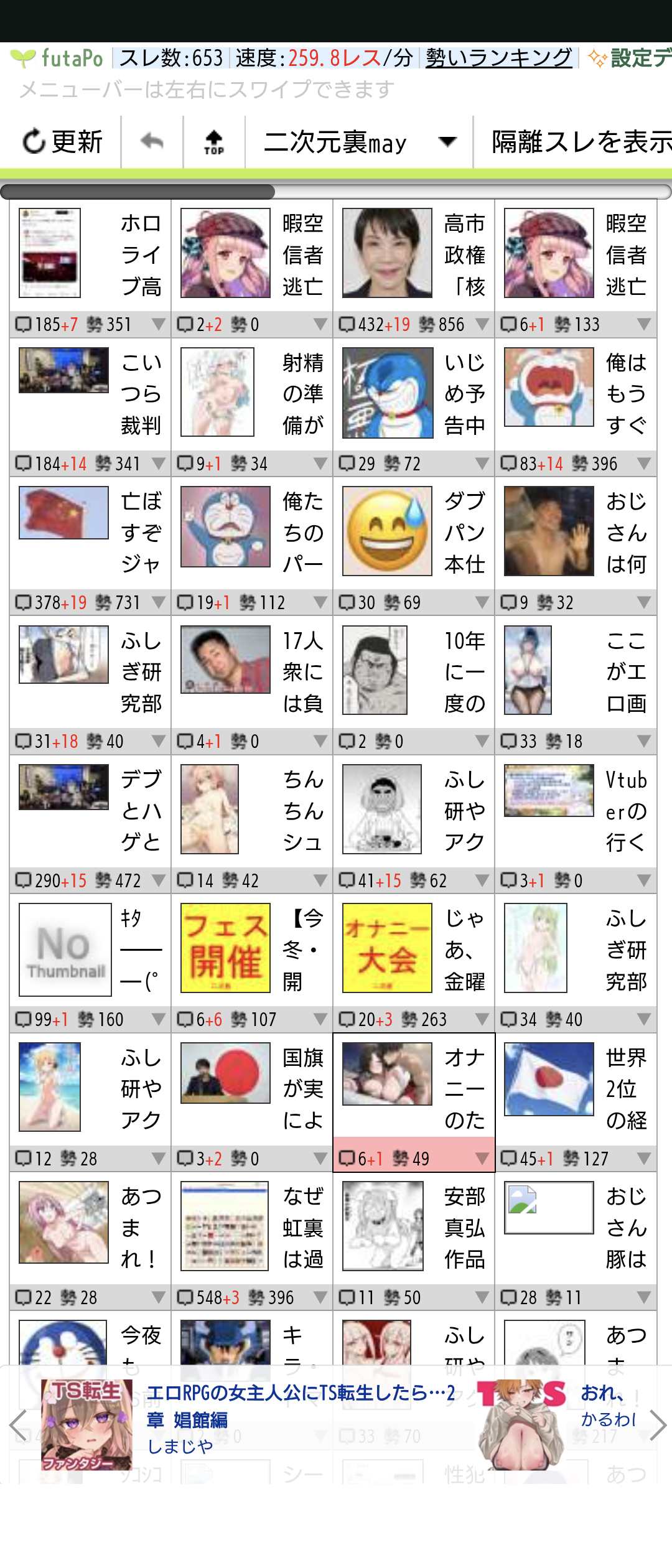Screen dimensions: 672x1568
Task: Open the 世界2位の経 flag thread
Action: point(575,1088)
